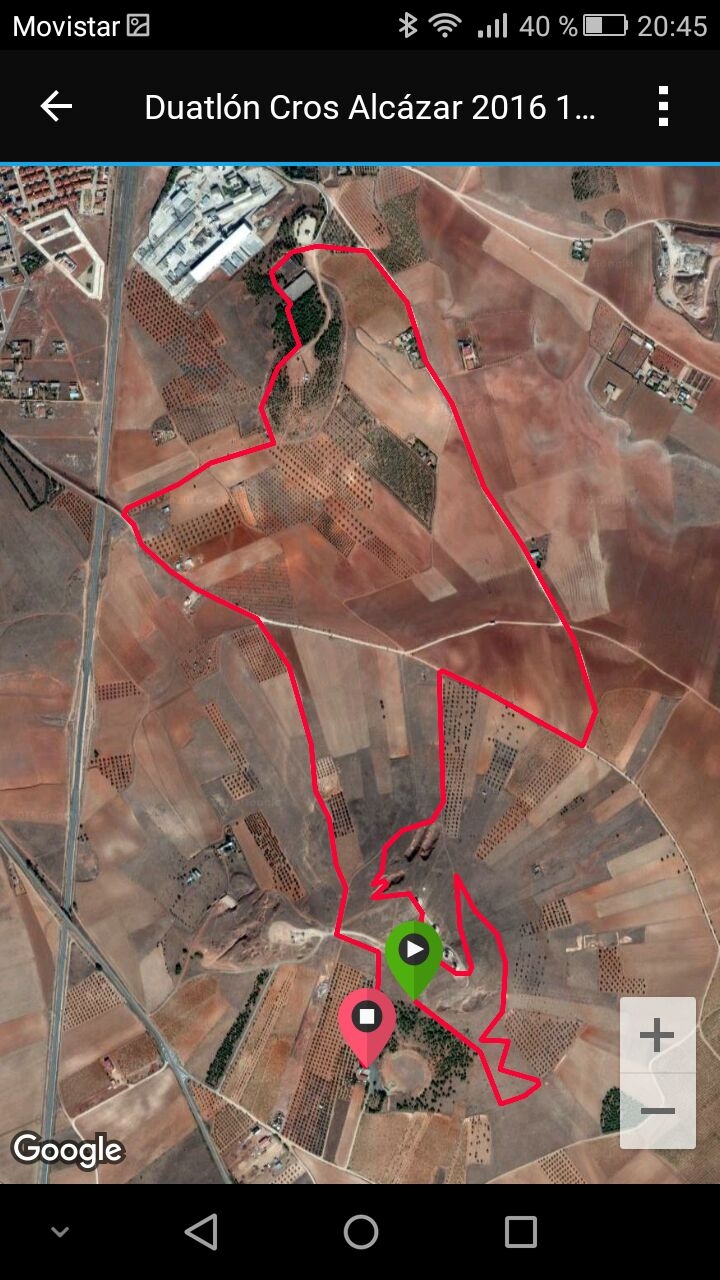
Task: Tap the system back triangle button
Action: tap(201, 1232)
